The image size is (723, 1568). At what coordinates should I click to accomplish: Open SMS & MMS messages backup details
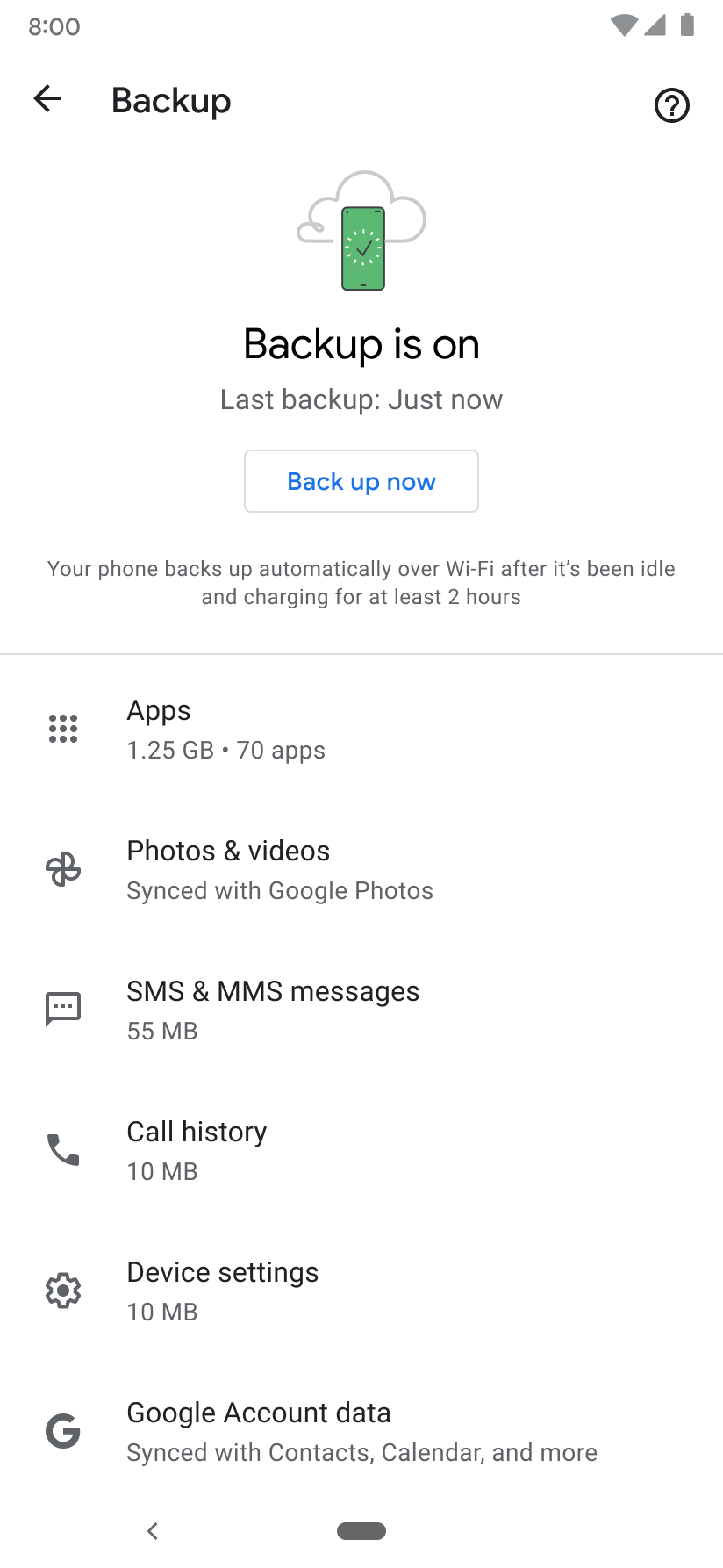(361, 1009)
